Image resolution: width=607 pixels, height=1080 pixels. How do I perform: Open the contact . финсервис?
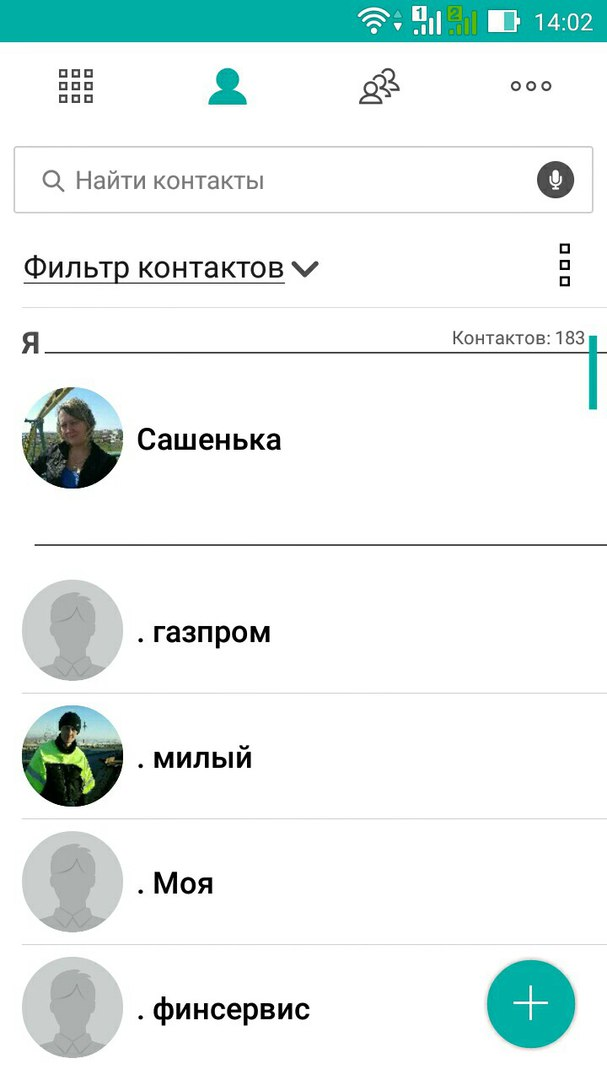(248, 1008)
